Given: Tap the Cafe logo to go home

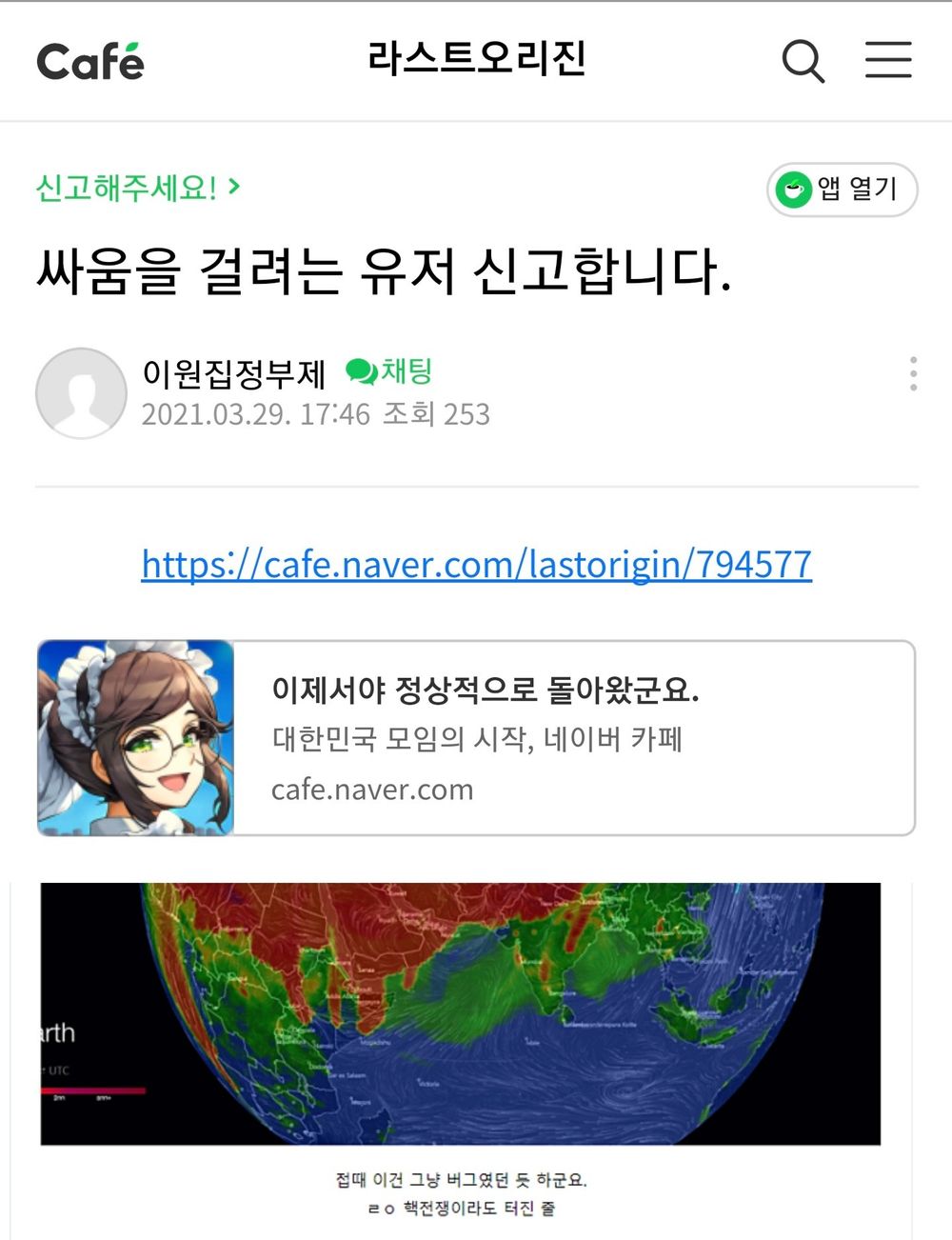Looking at the screenshot, I should click(x=90, y=62).
